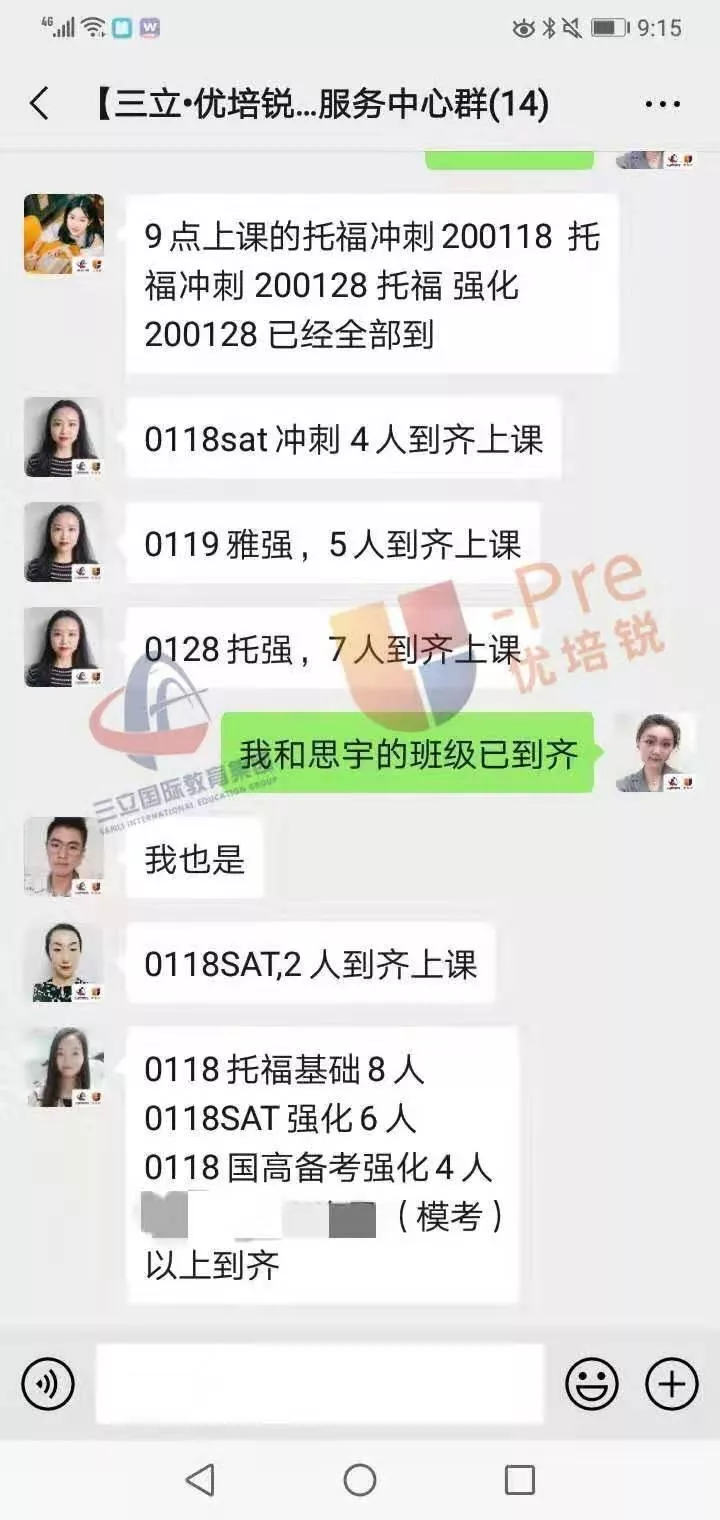
Task: Focus the message text field
Action: click(320, 1384)
